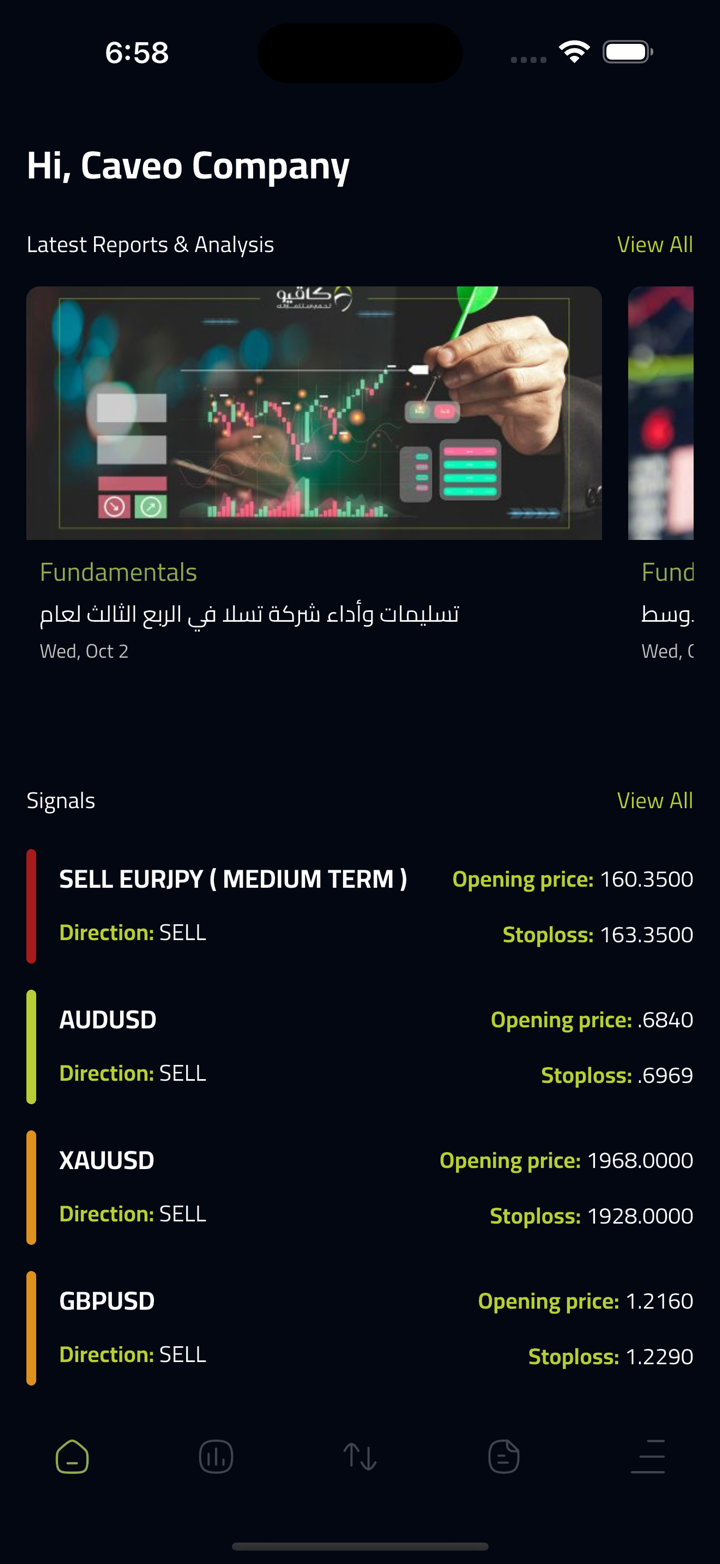The image size is (720, 1564).
Task: Tap the Fundamentals category label
Action: tap(117, 572)
